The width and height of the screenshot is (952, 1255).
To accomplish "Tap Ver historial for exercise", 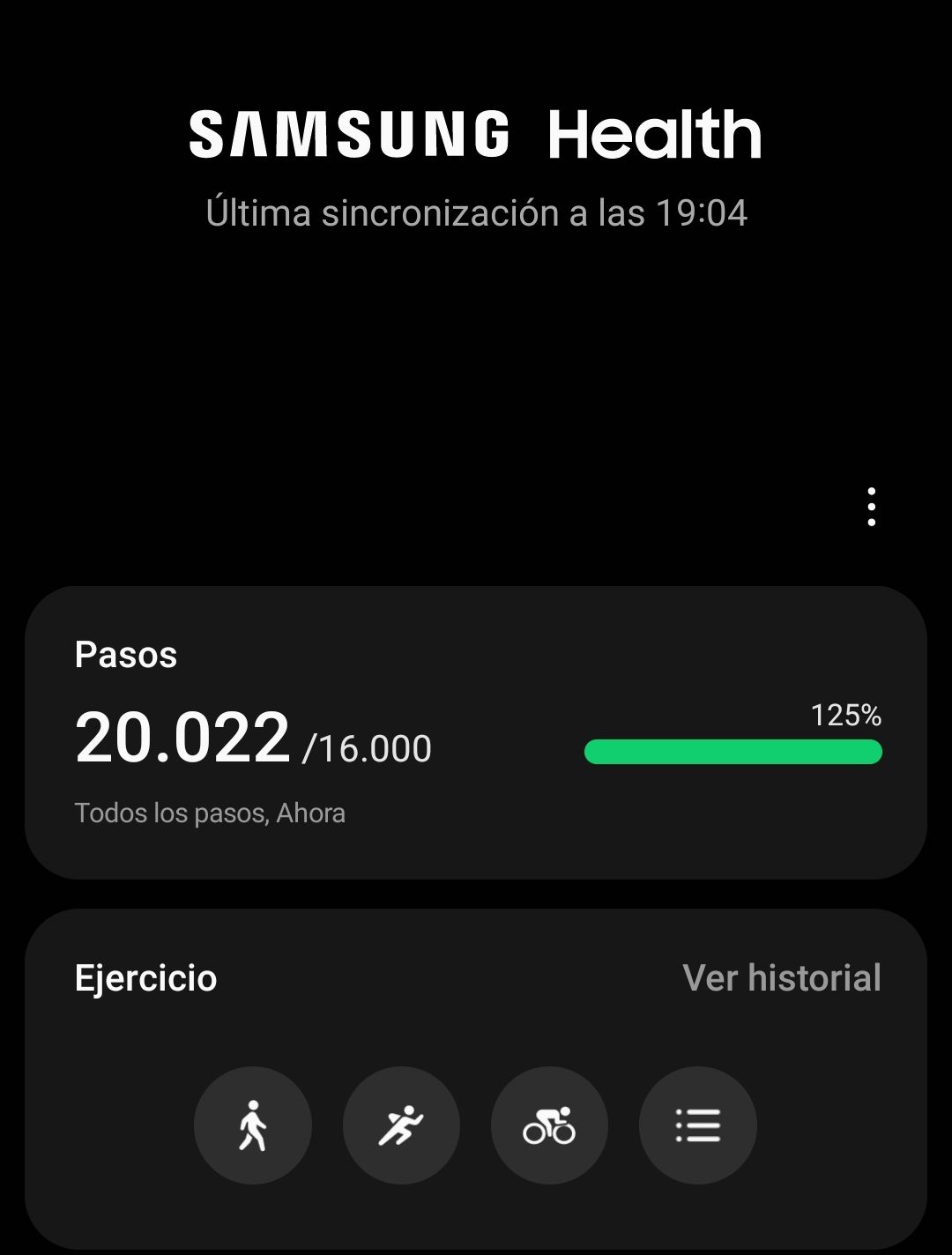I will click(781, 977).
